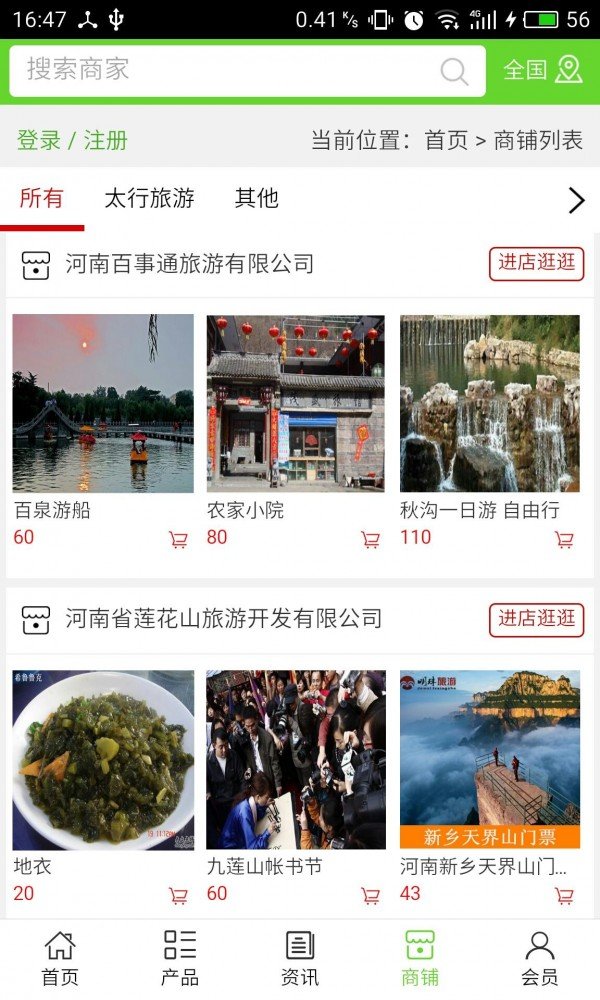Switch to the 其他 category tab
The height and width of the screenshot is (1000, 600).
click(256, 198)
